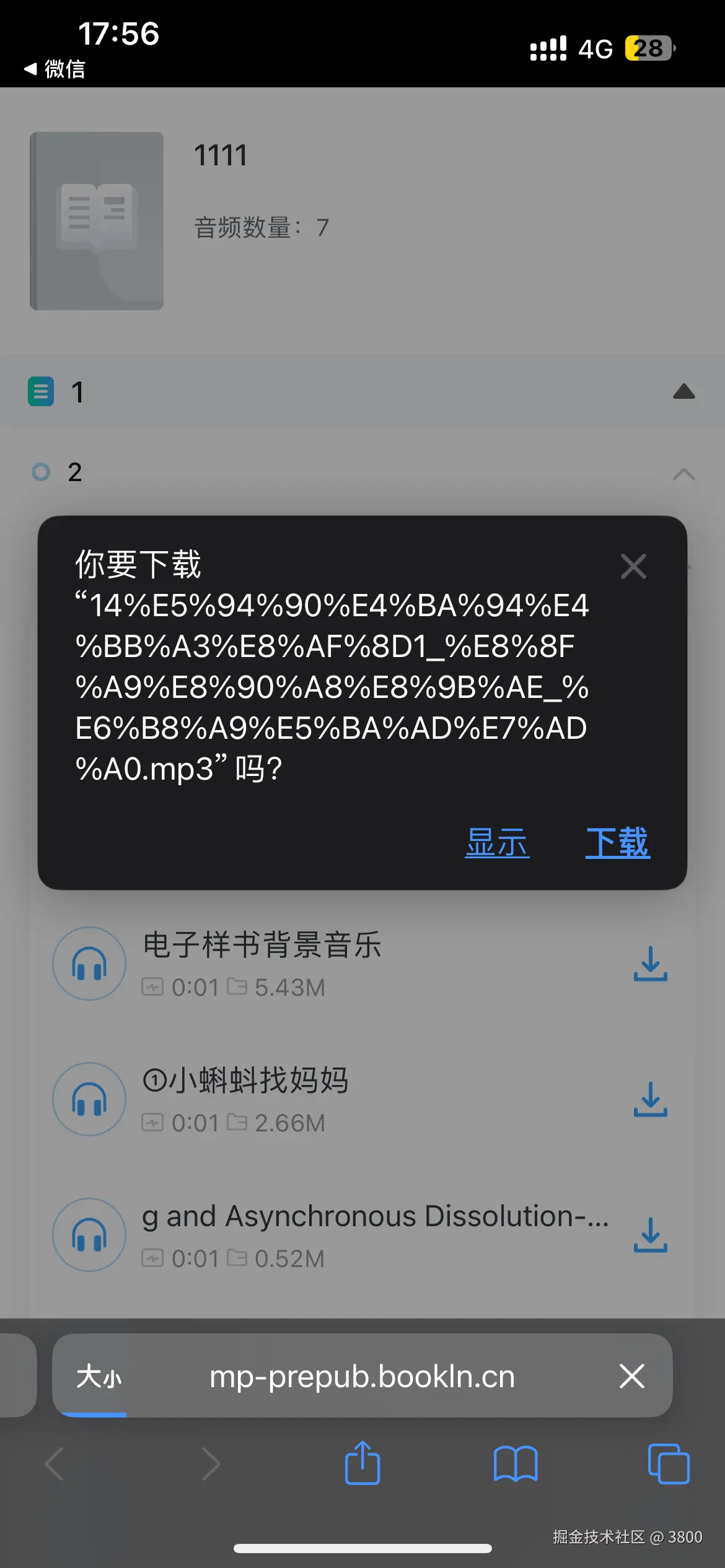The height and width of the screenshot is (1568, 725).
Task: Stop page loading with address bar X
Action: [x=631, y=1376]
